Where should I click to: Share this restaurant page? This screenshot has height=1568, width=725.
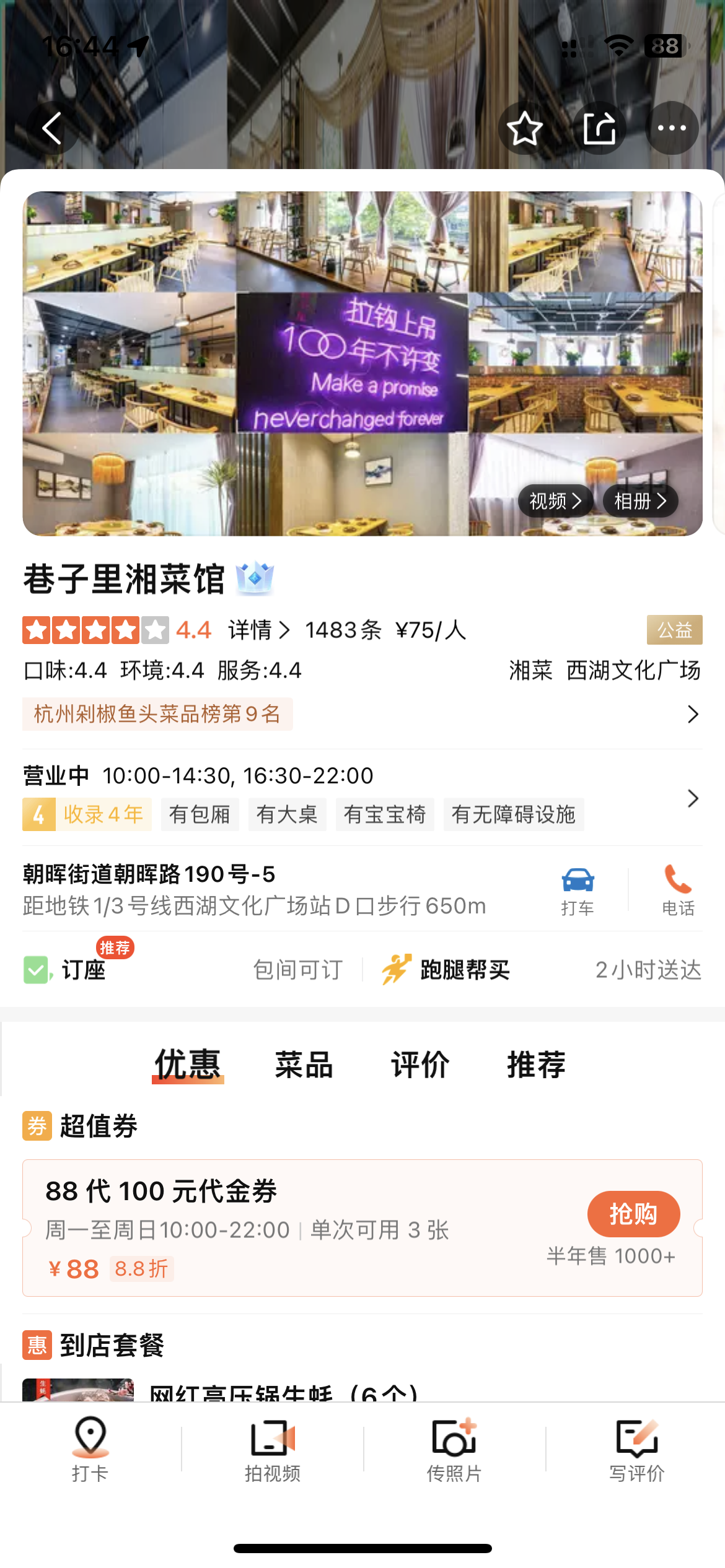point(599,128)
